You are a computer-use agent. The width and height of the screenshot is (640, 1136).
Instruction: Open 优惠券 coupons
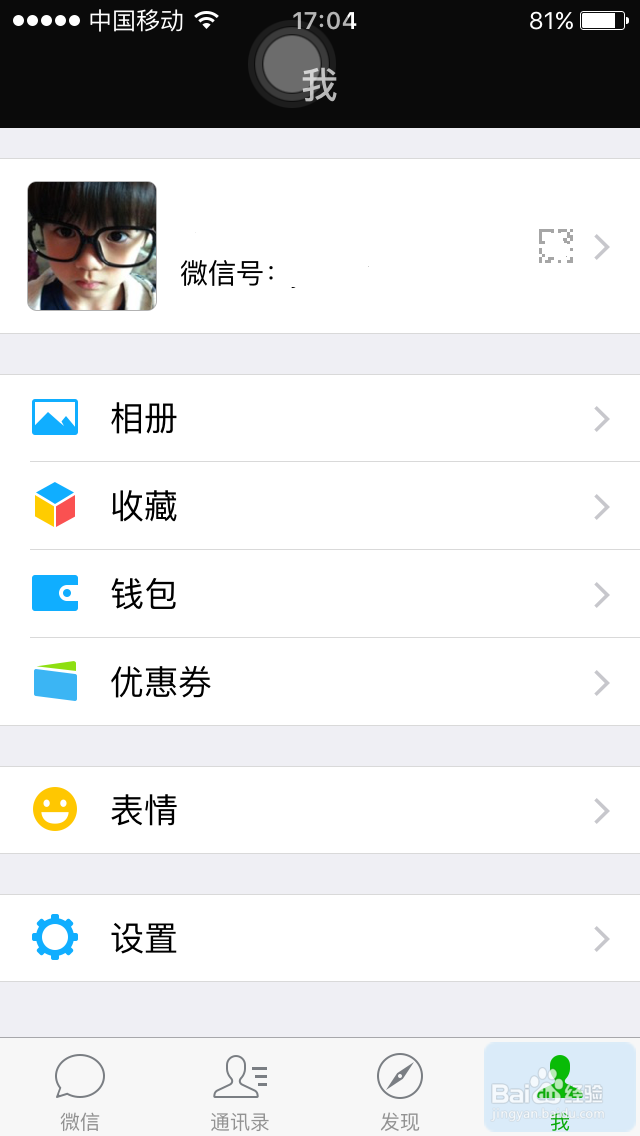tap(320, 682)
